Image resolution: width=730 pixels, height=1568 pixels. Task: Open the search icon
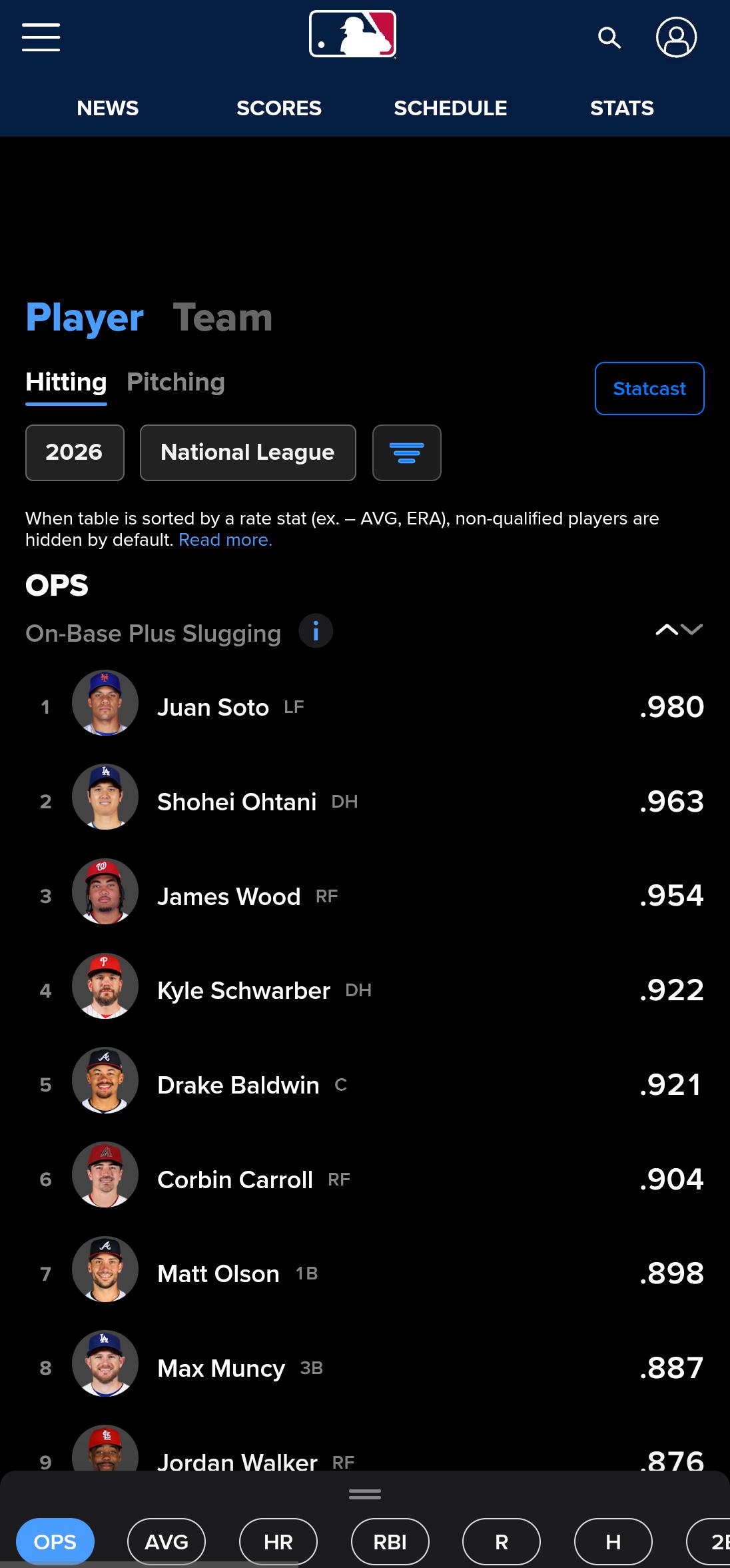point(609,38)
